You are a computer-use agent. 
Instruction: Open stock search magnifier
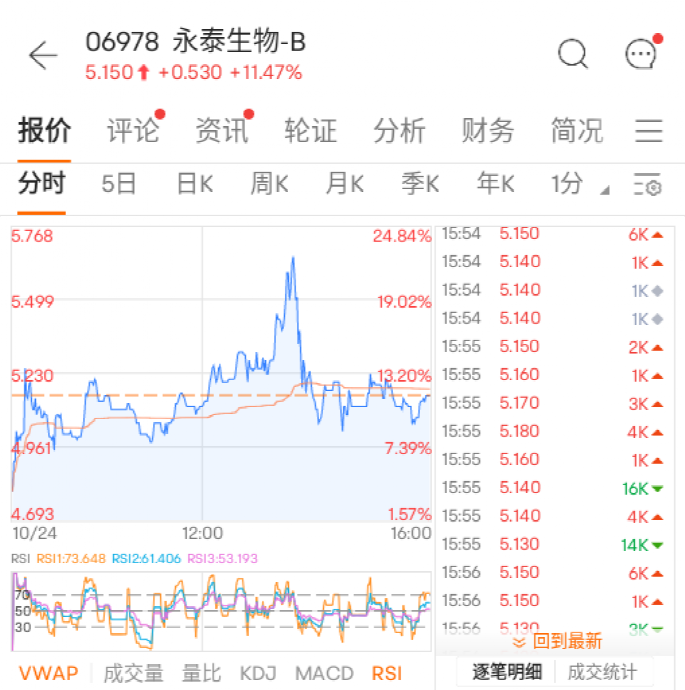click(x=572, y=54)
